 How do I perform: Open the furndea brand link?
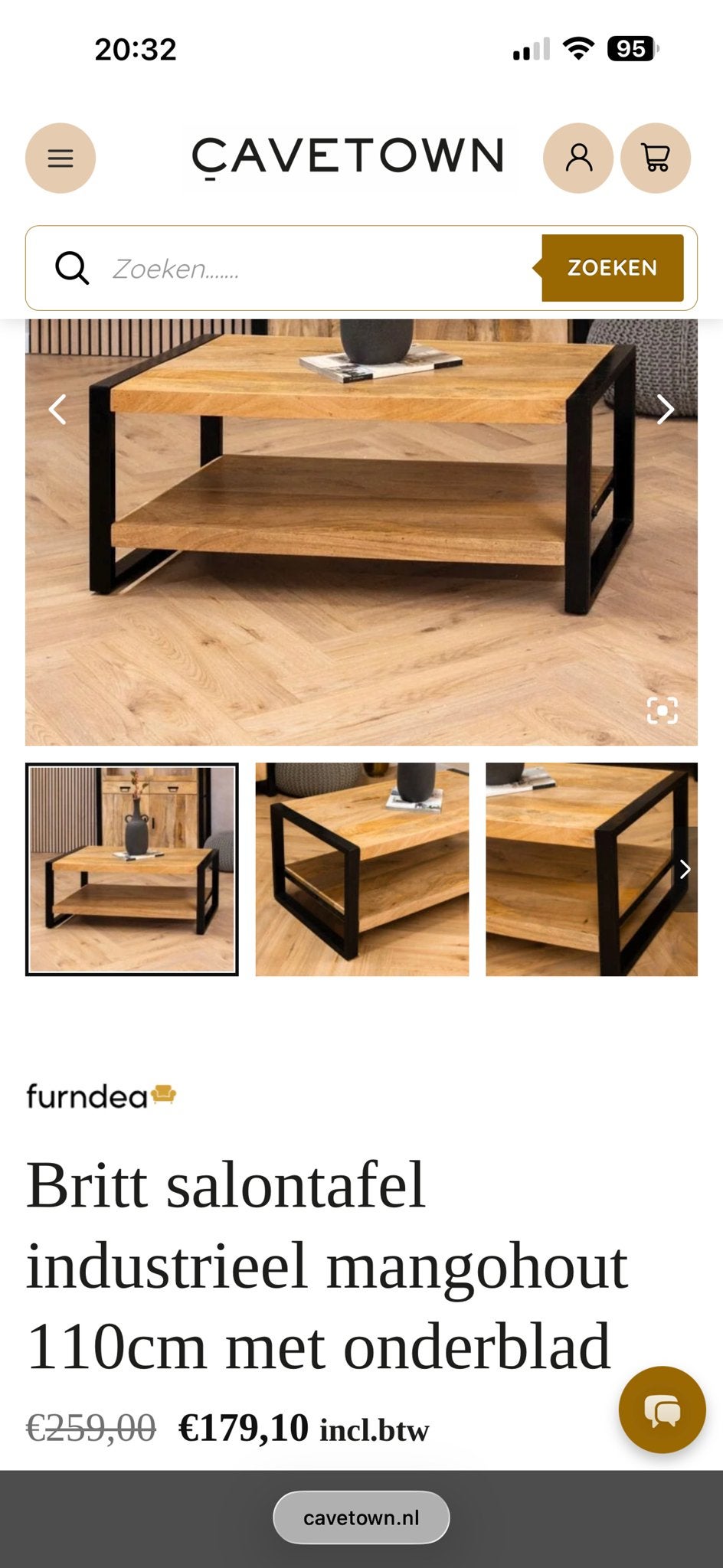[102, 1096]
